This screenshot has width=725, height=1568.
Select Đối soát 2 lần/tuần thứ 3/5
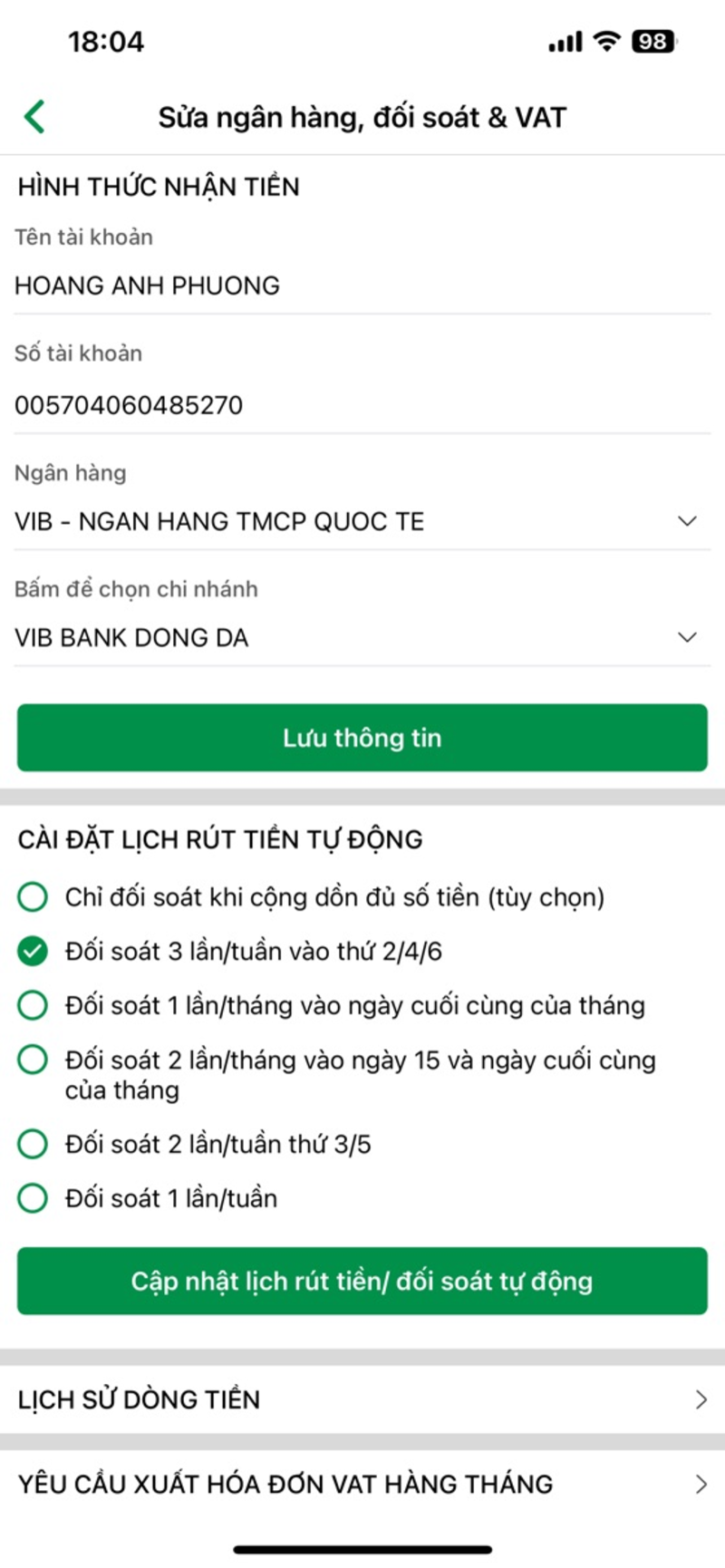(x=33, y=1144)
